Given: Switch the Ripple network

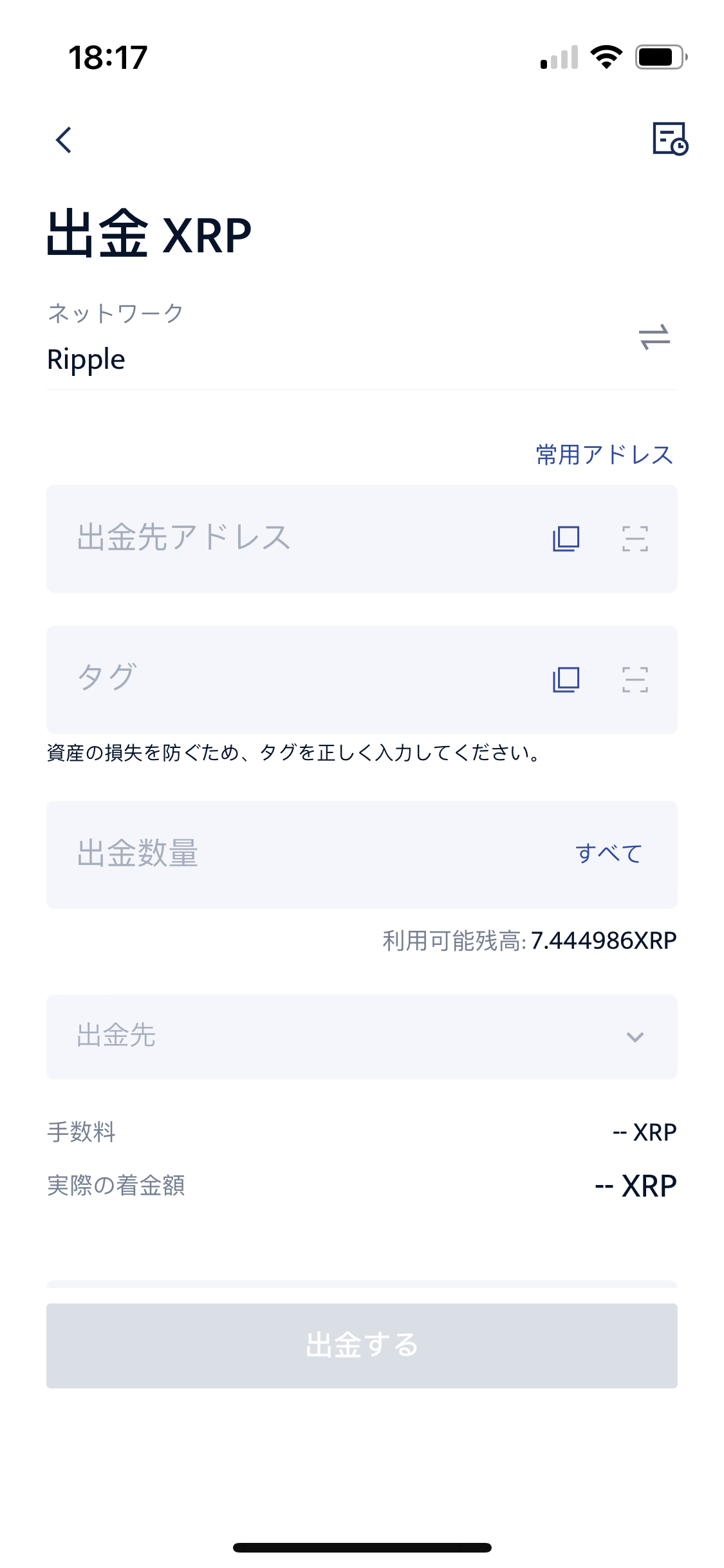Looking at the screenshot, I should pos(654,337).
